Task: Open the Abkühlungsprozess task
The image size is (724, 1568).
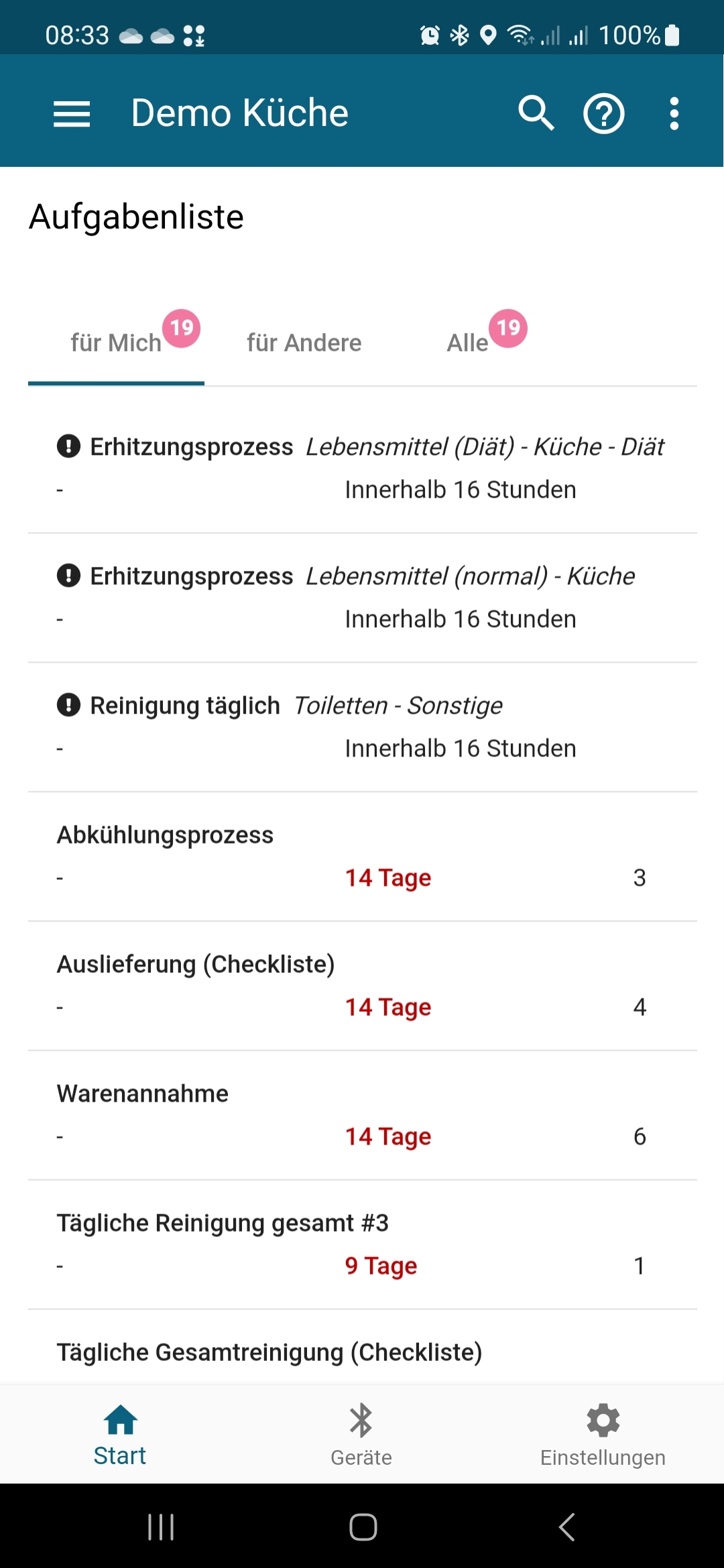Action: [x=362, y=855]
